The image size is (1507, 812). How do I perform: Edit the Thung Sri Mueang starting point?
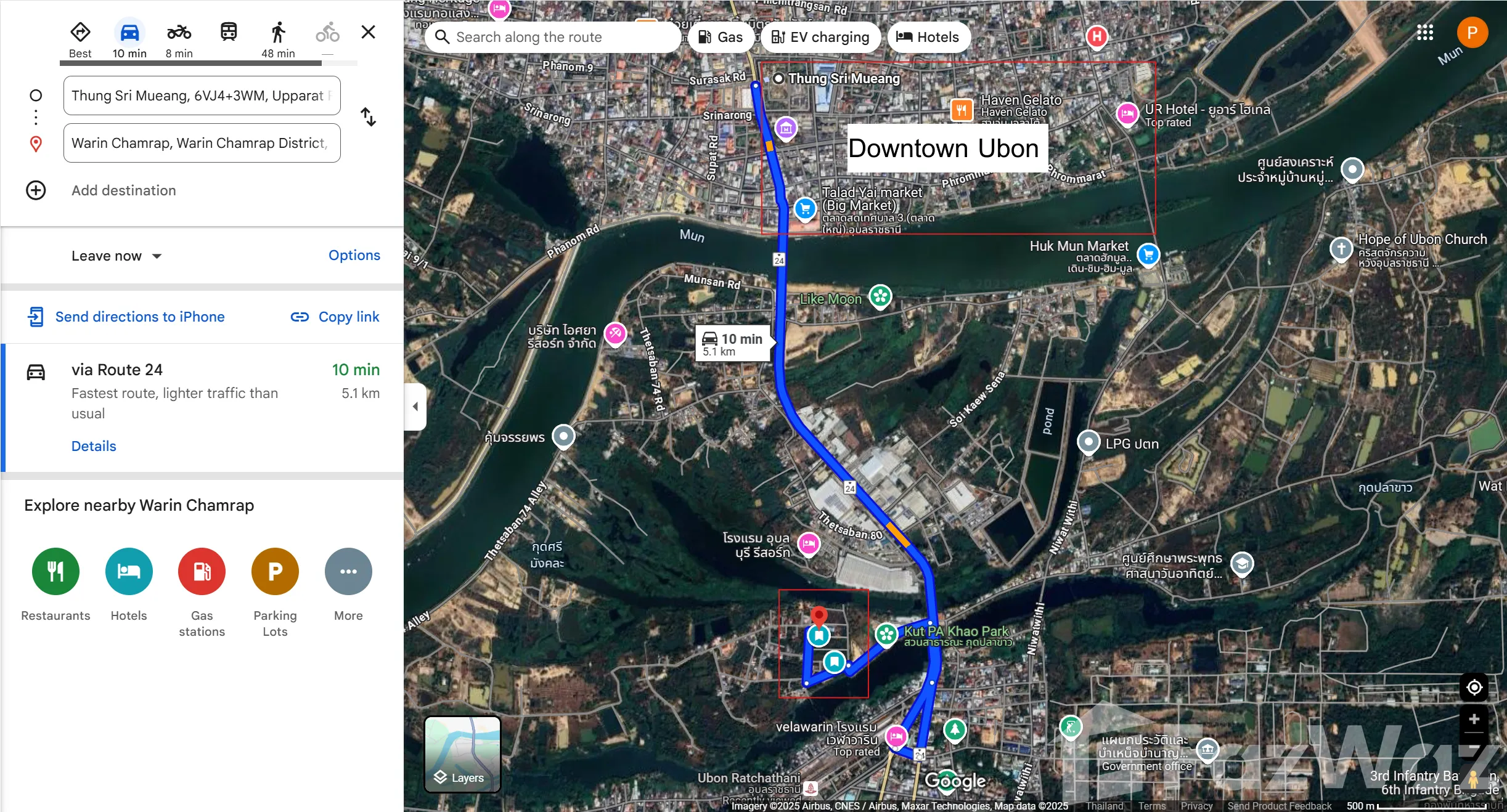pos(202,95)
